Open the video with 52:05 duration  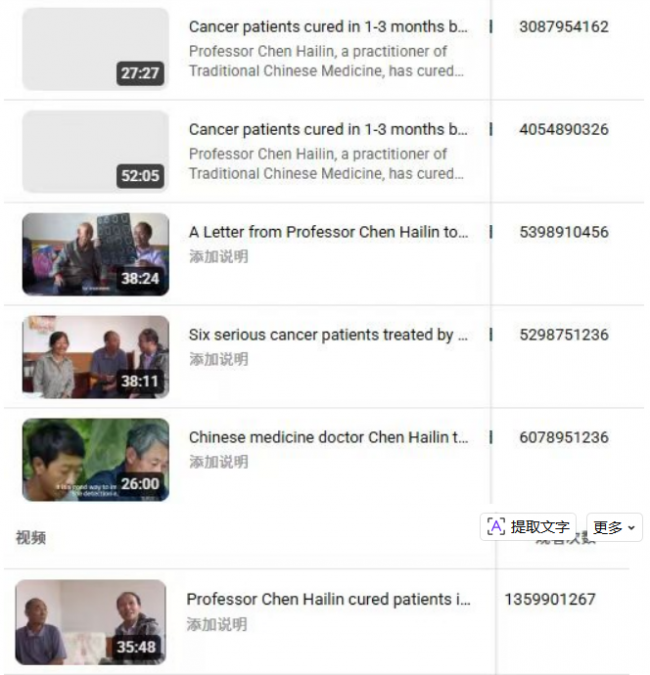pos(96,152)
